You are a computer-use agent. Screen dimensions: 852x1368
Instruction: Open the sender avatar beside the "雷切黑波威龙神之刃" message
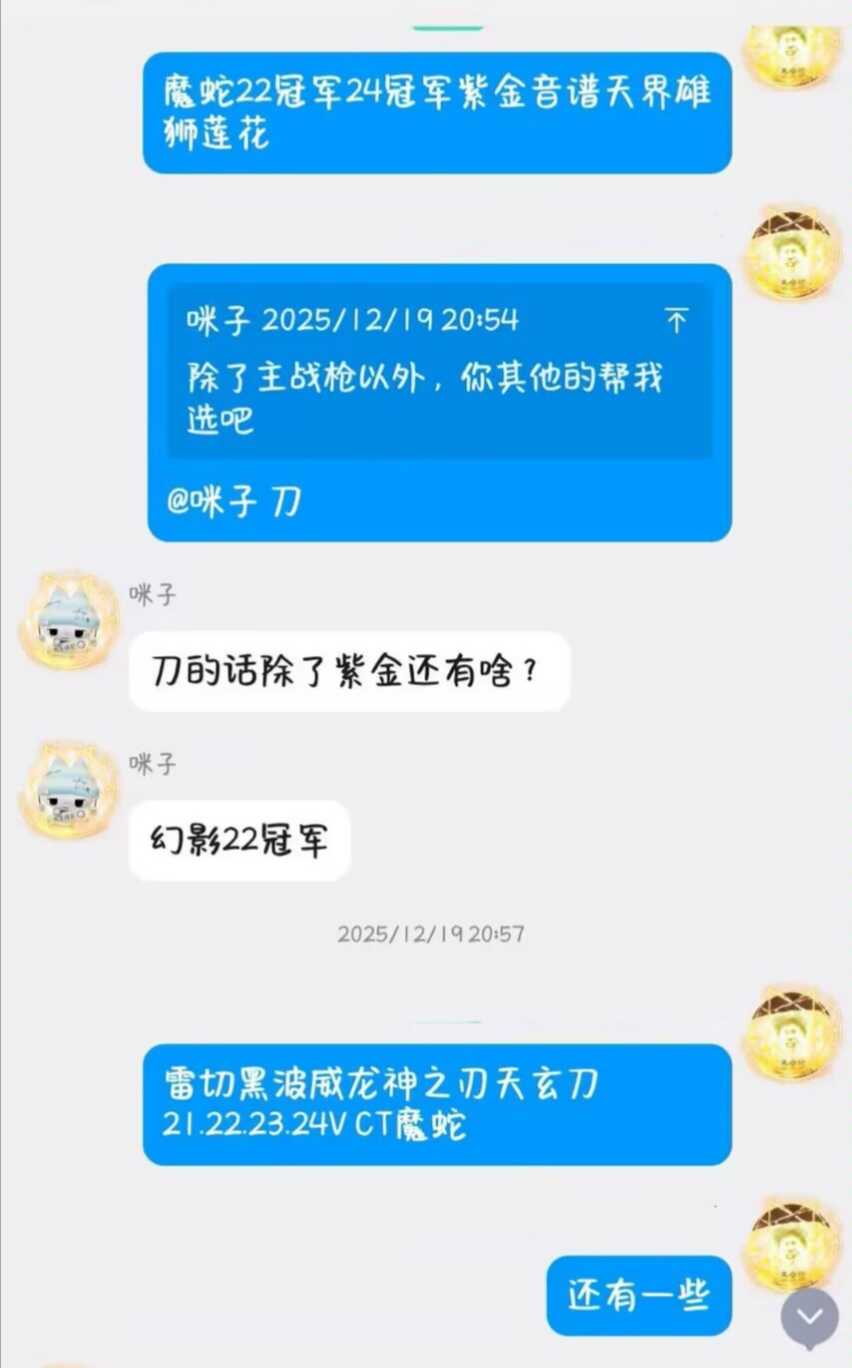(x=792, y=1033)
